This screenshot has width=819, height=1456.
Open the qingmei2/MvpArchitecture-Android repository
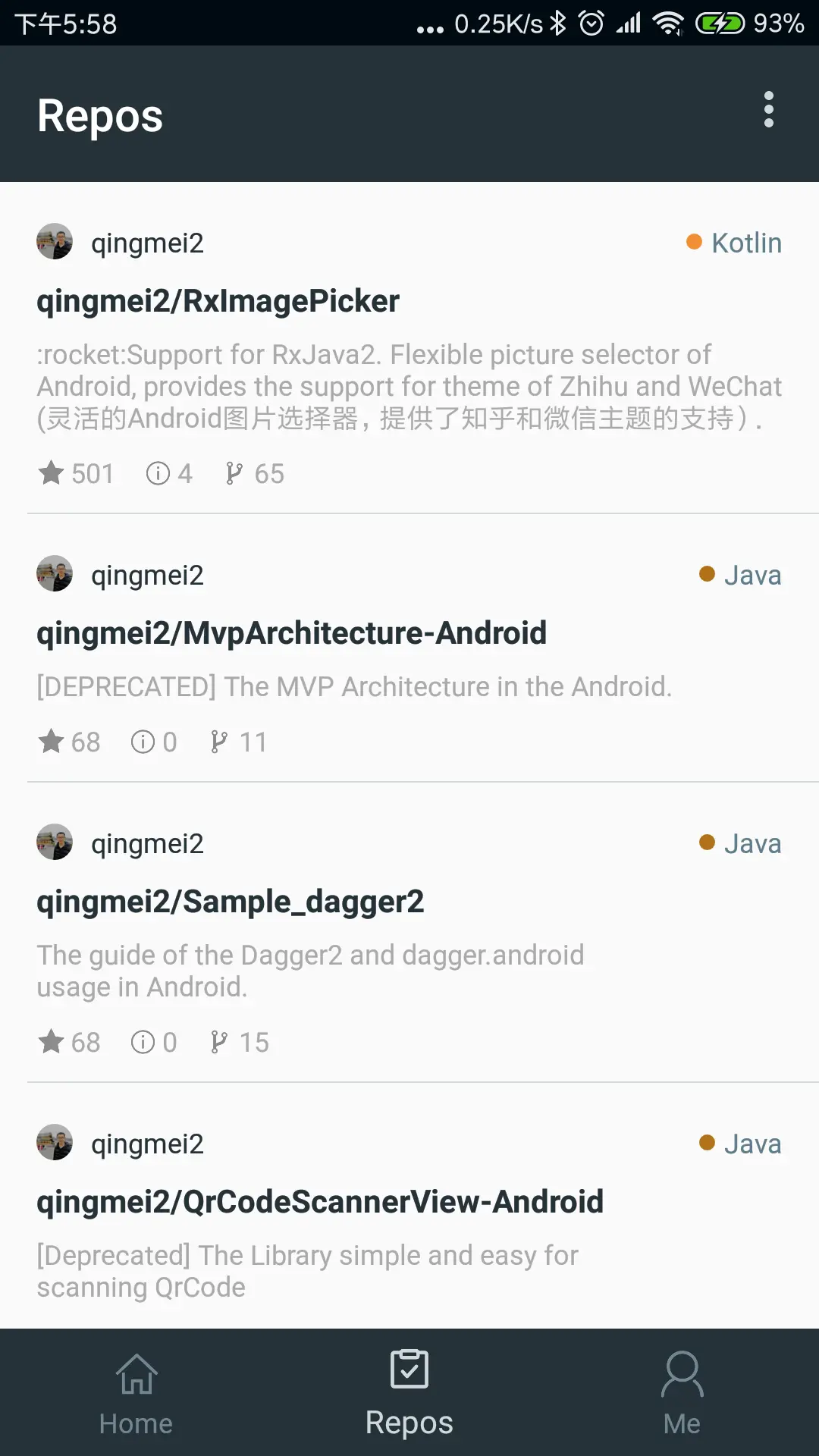click(x=409, y=648)
